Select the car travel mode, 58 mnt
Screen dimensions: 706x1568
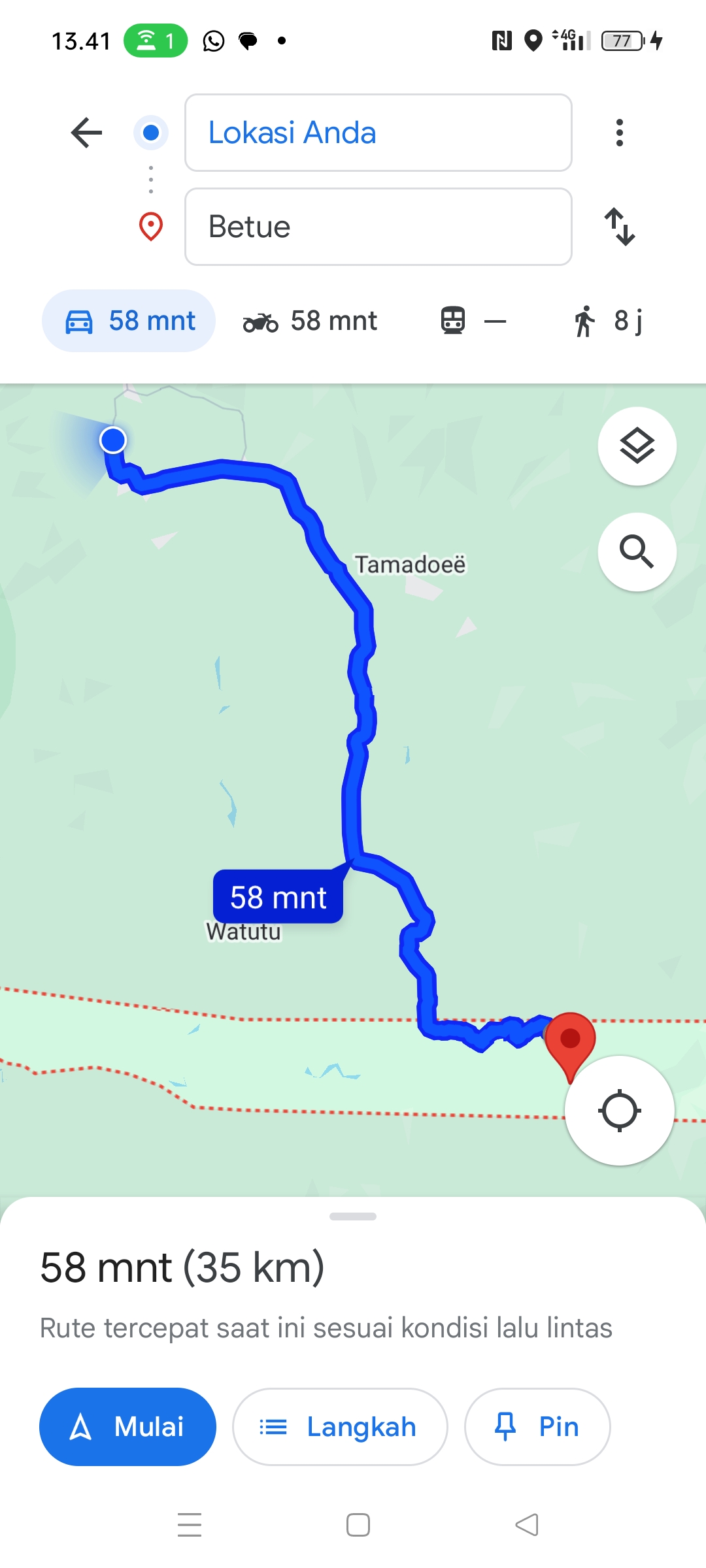[129, 321]
